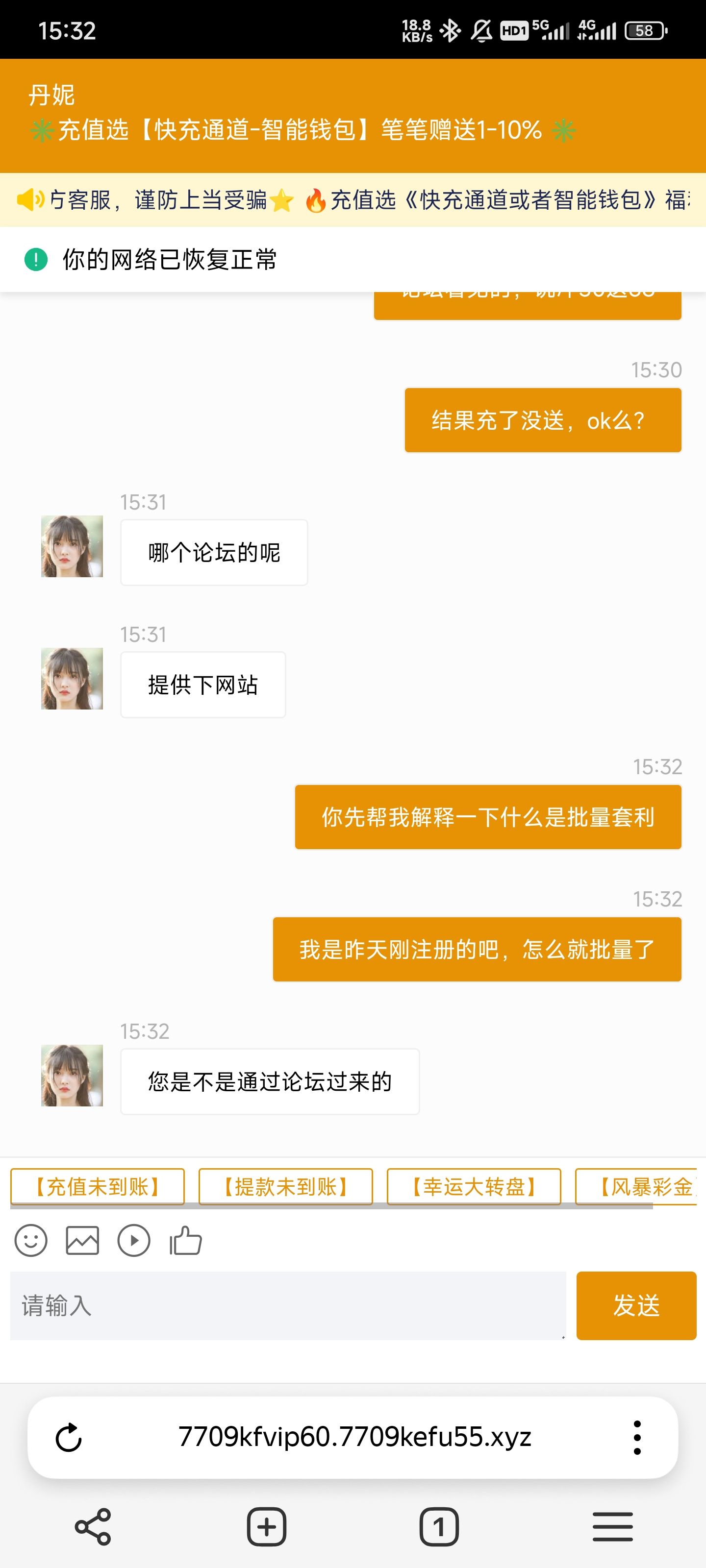
Task: Focus the 请输入 message field
Action: click(x=287, y=1305)
